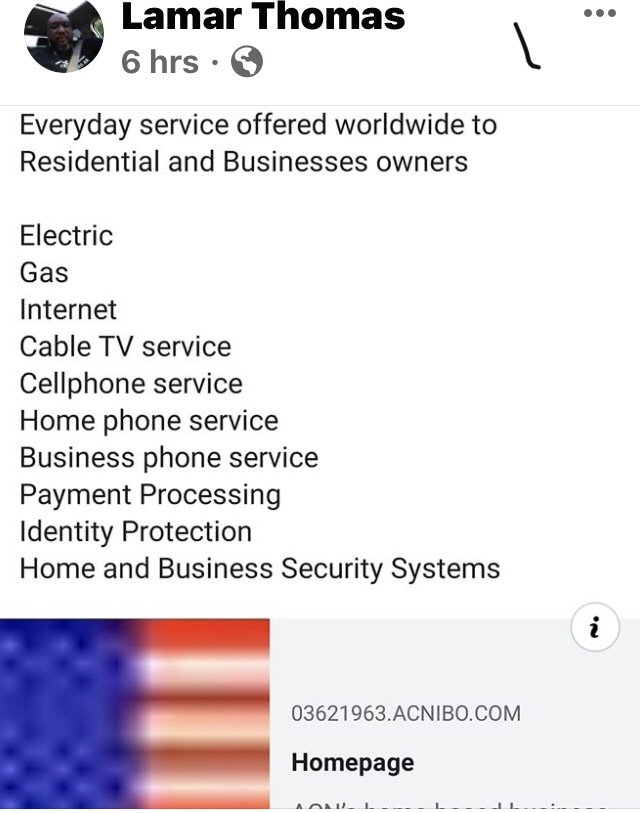Open Lamar Thomas's profile picture
Image resolution: width=640 pixels, height=813 pixels.
point(64,36)
